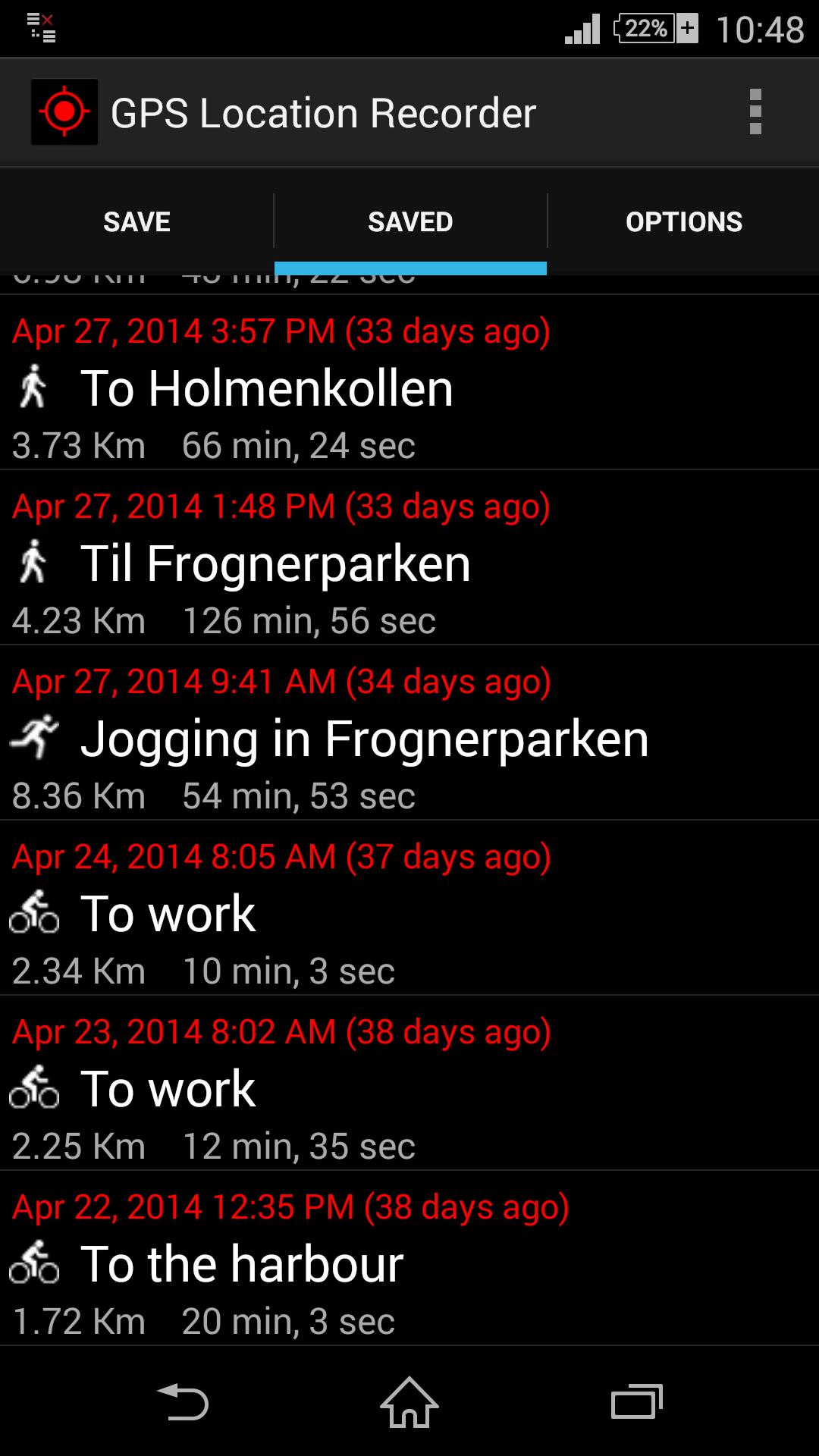Open the To Holmenkollen recording

(409, 387)
